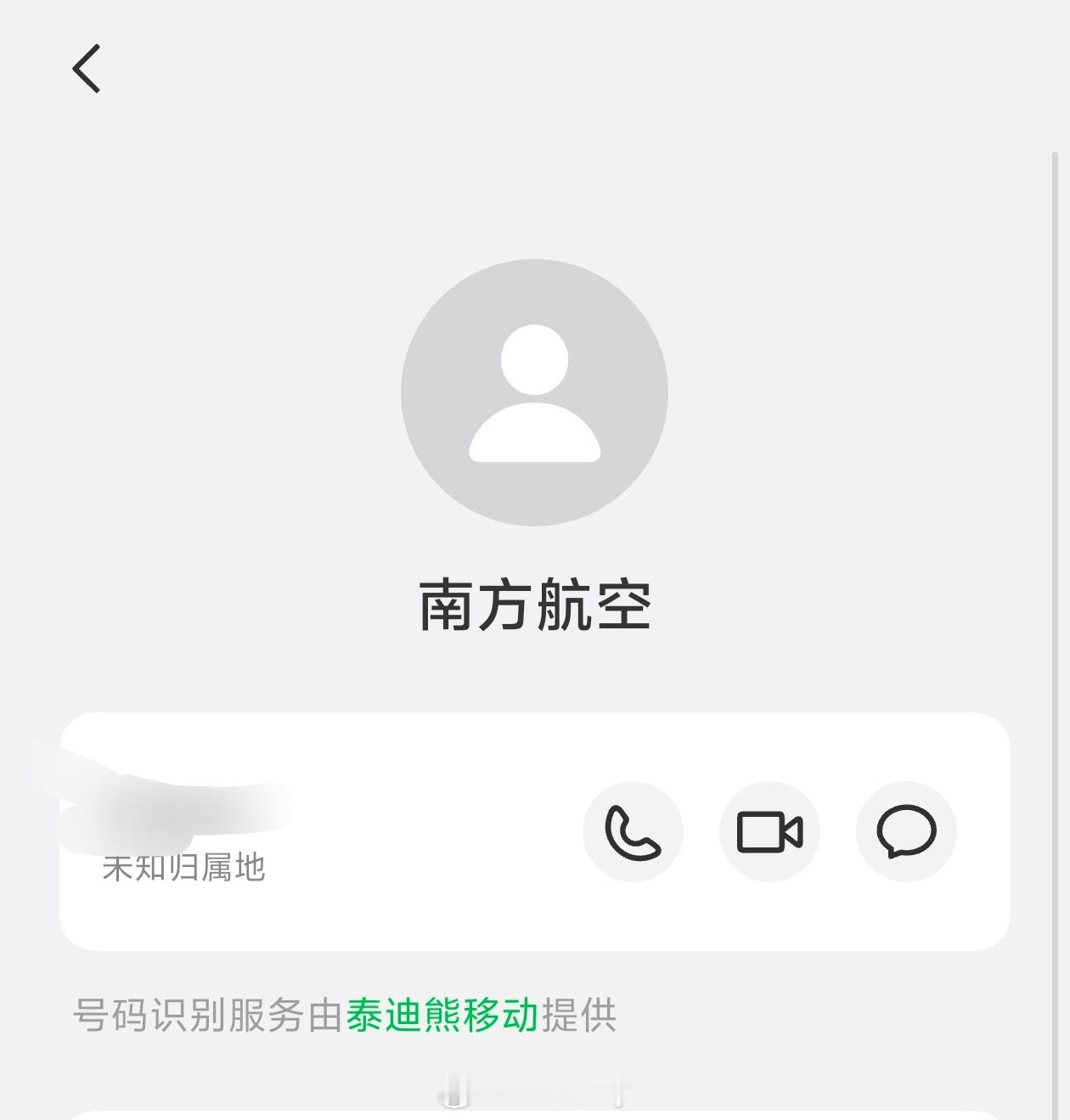Go back using the top-left arrow
Image resolution: width=1070 pixels, height=1120 pixels.
point(87,69)
